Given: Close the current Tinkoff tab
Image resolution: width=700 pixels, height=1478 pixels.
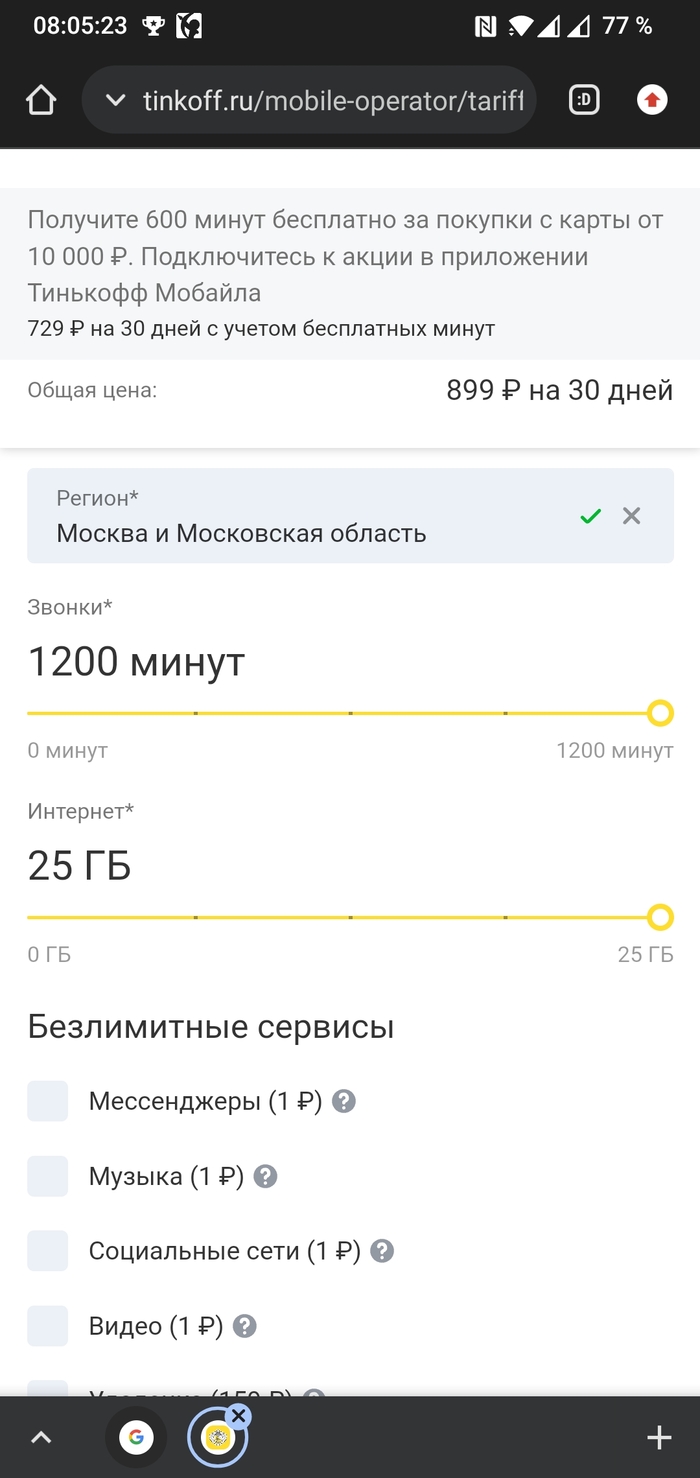Looking at the screenshot, I should click(238, 1415).
